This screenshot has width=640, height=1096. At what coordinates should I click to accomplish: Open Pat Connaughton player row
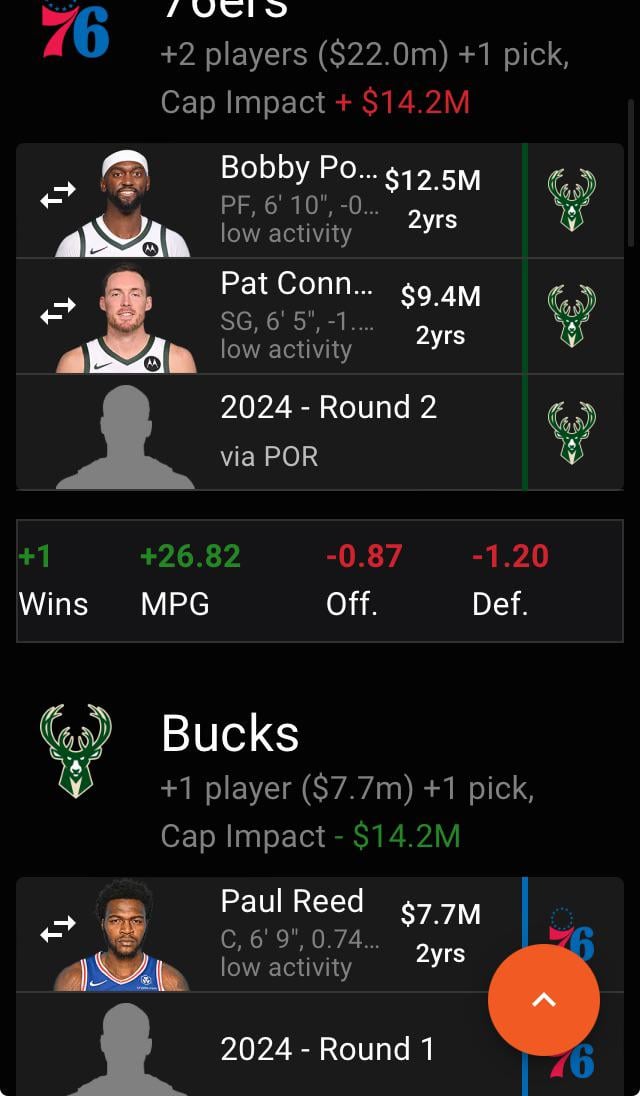(300, 316)
